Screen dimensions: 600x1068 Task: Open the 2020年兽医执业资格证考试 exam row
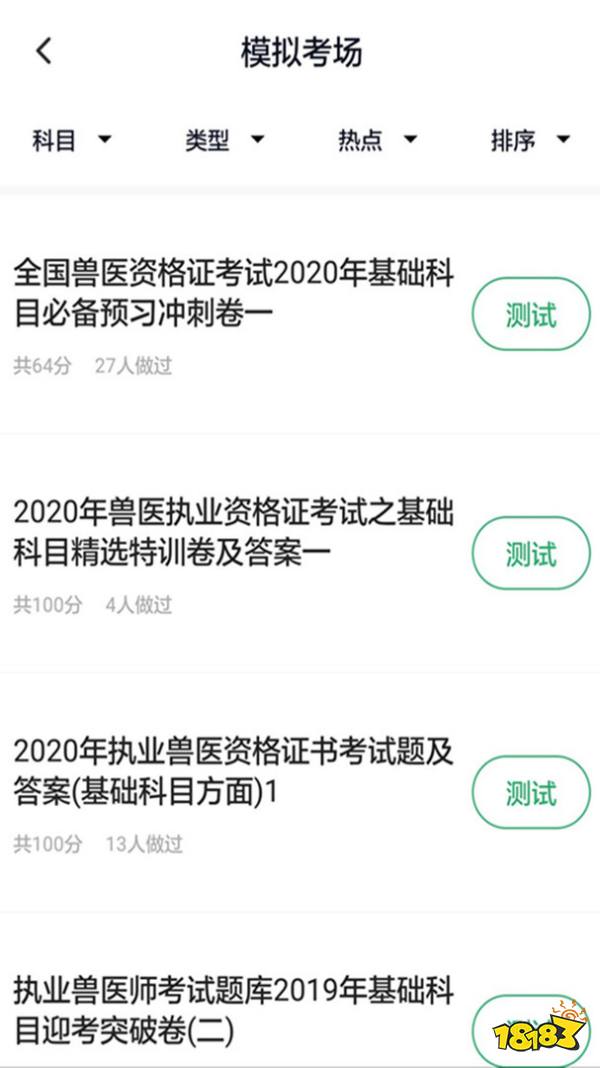(300, 554)
